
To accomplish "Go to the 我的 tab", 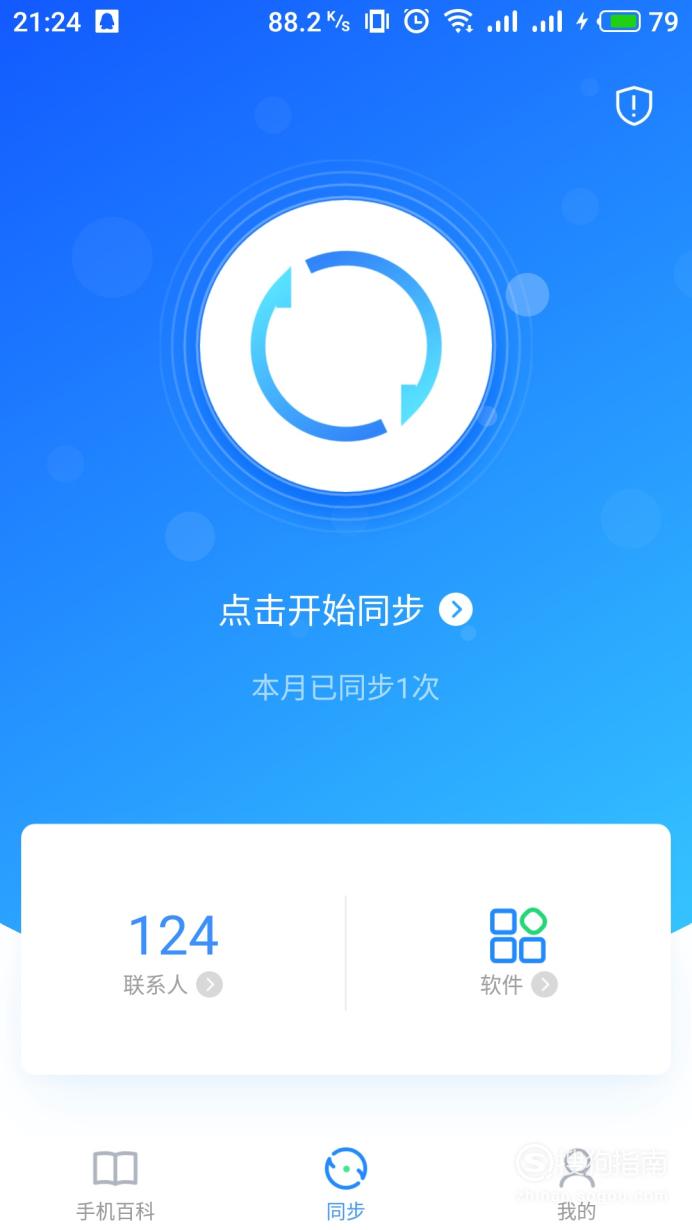I will (576, 1186).
